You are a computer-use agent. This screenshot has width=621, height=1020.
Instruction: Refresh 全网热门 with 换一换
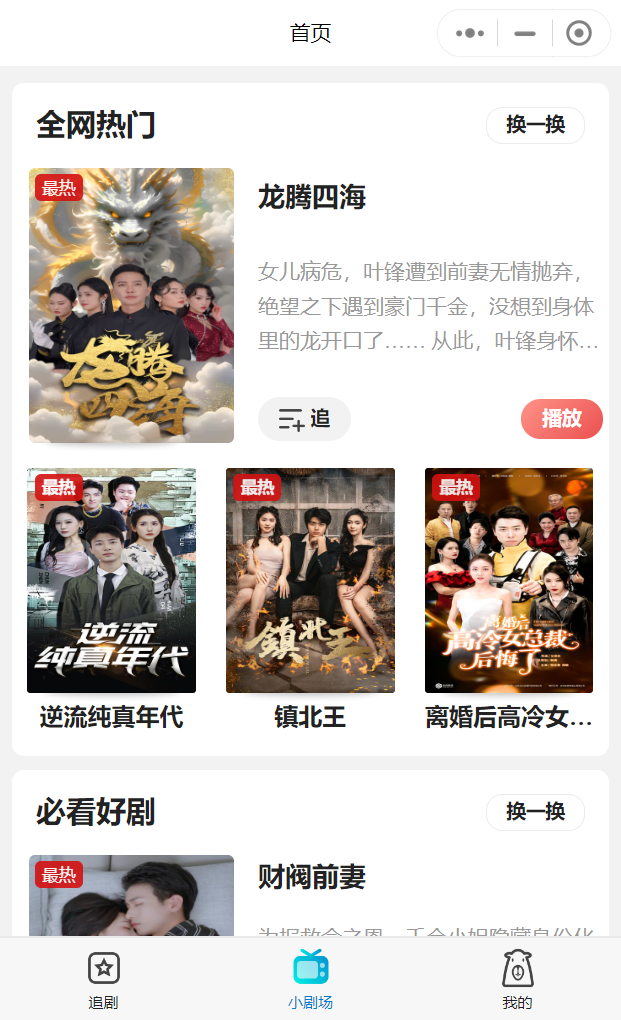pos(535,125)
